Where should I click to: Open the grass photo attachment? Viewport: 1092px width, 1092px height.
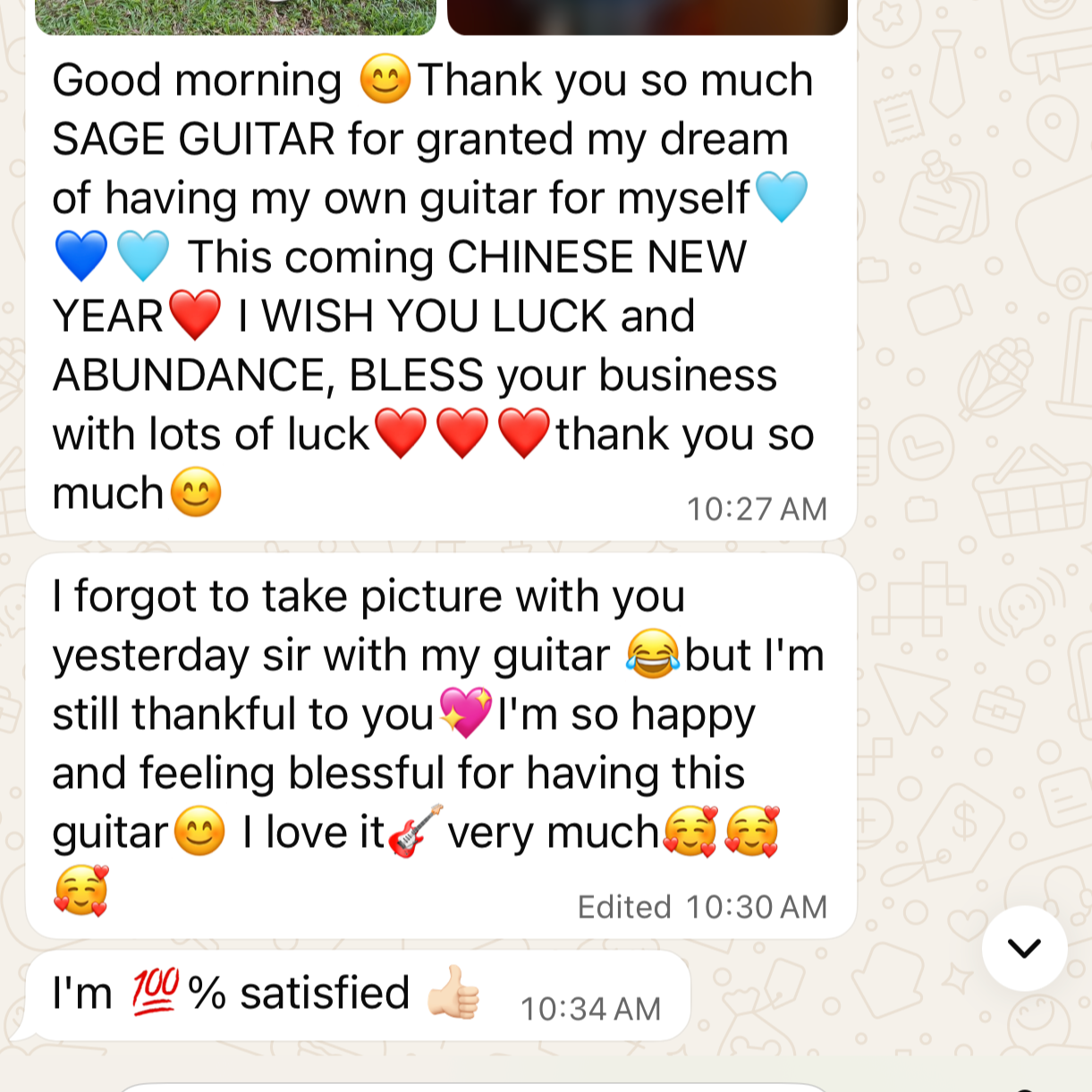click(235, 15)
